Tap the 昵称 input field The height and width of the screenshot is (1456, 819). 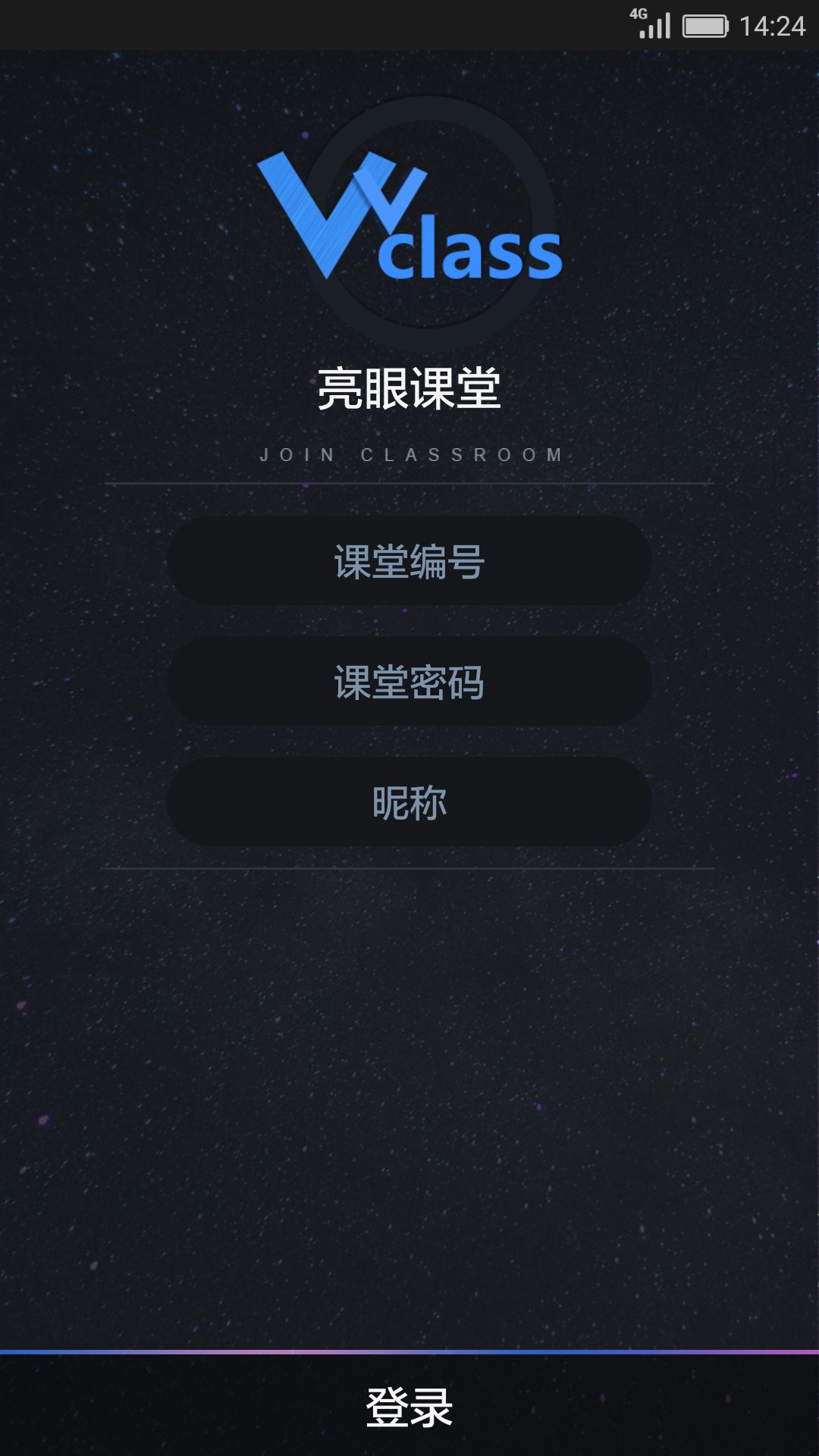tap(409, 802)
